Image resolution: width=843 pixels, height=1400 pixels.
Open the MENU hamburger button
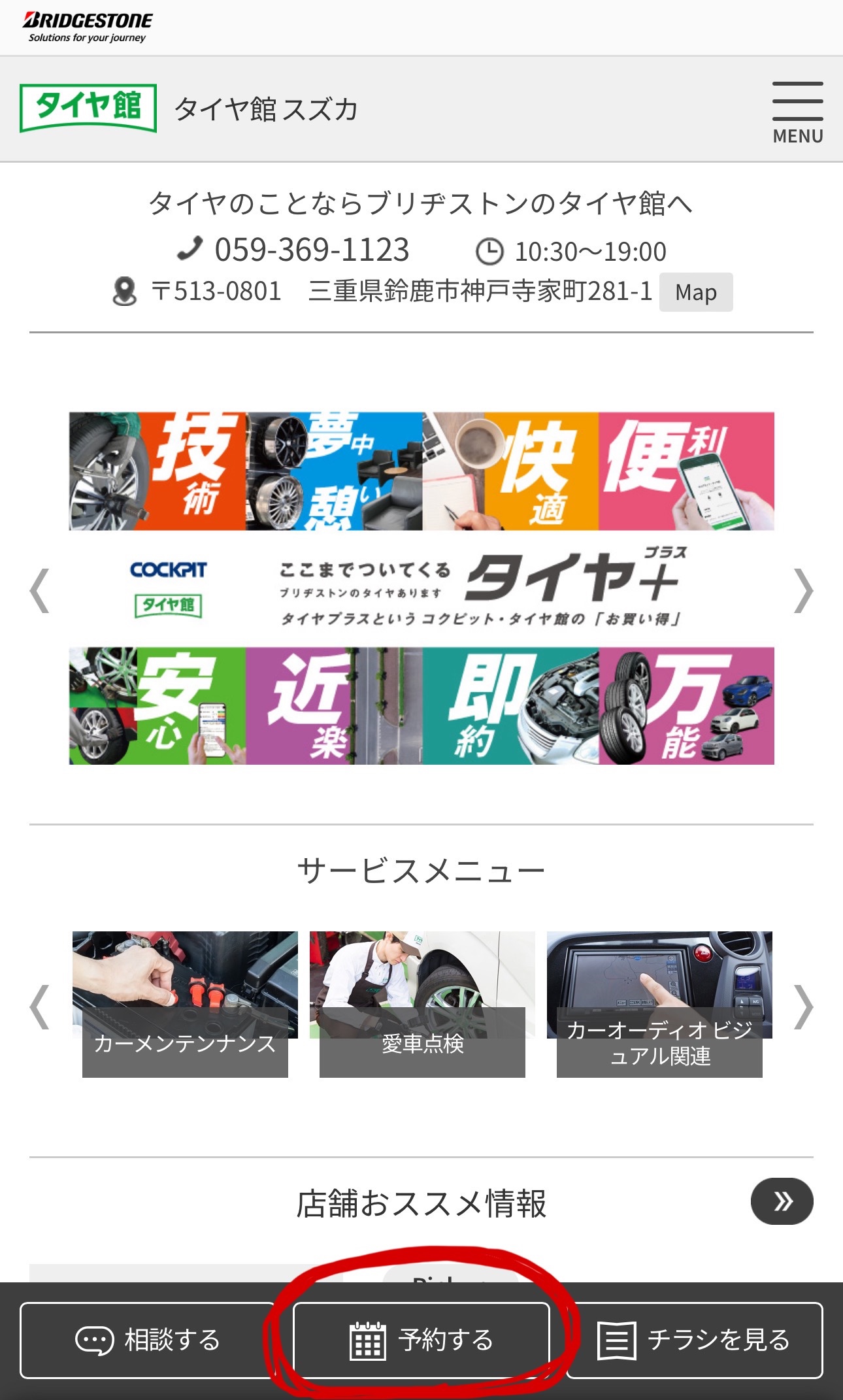[797, 111]
